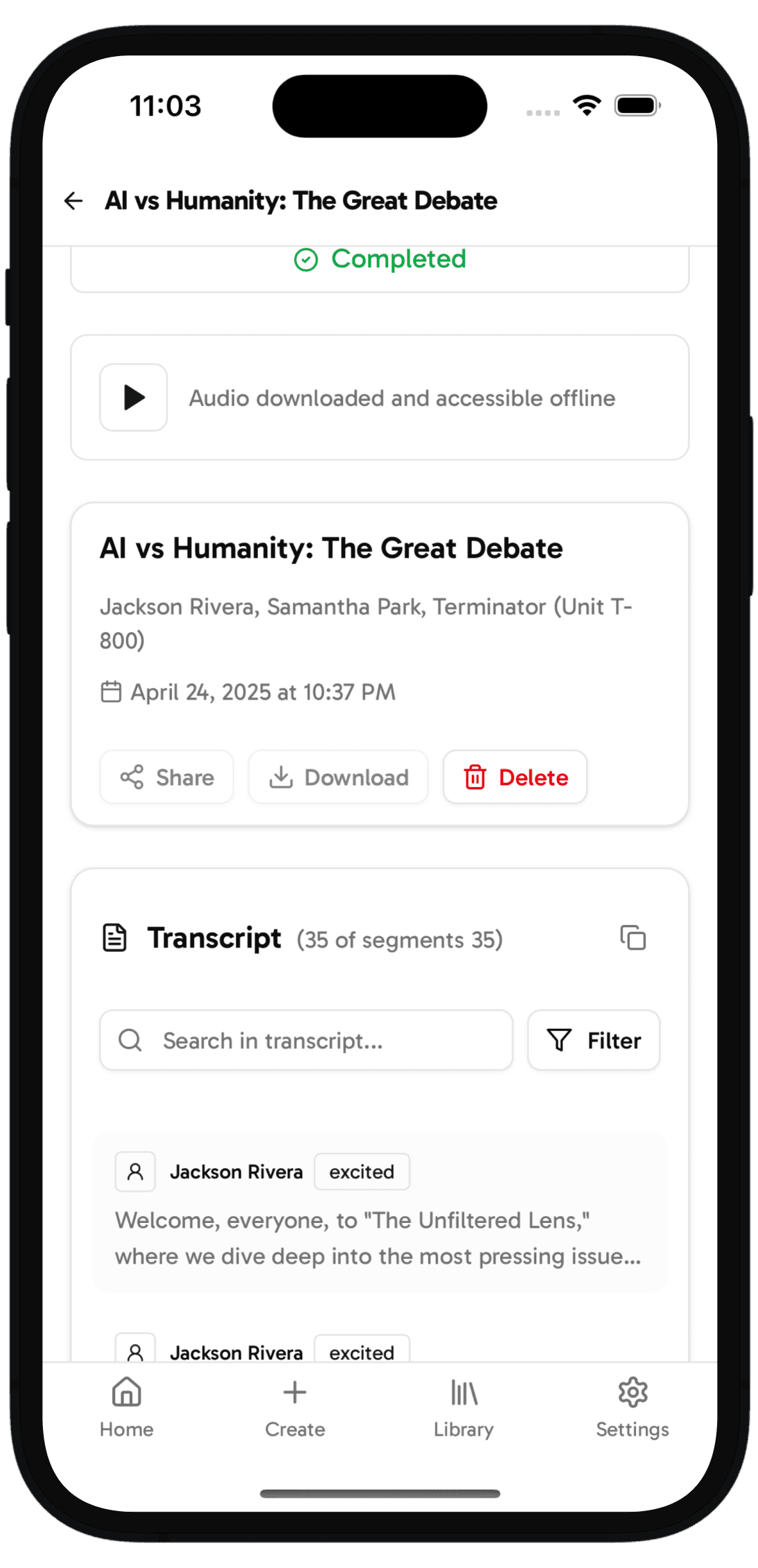Focus the Search in transcript field
The height and width of the screenshot is (1568, 758).
click(306, 1040)
